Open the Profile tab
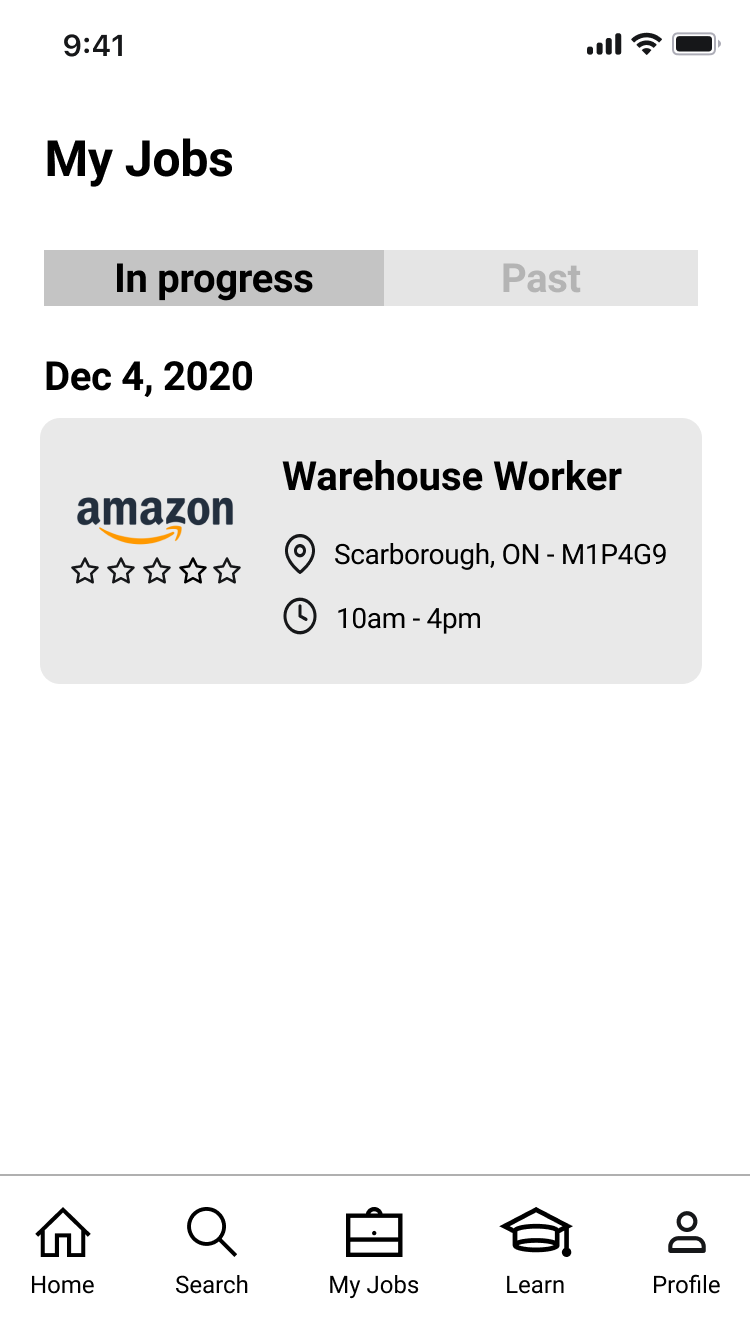This screenshot has height=1334, width=750. [x=686, y=1250]
